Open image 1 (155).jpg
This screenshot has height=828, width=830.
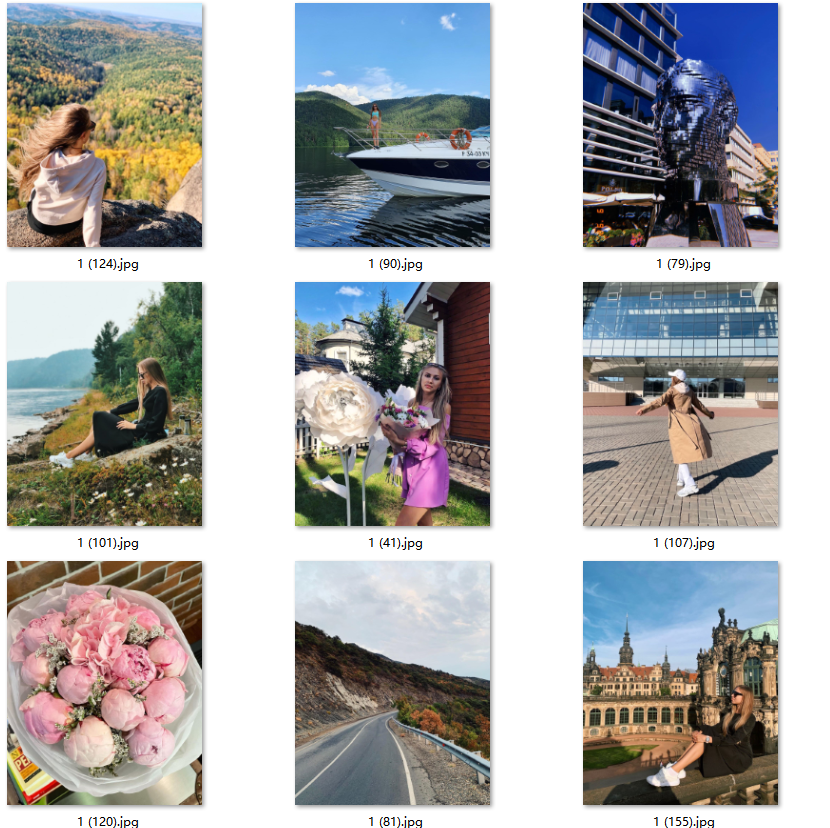680,683
